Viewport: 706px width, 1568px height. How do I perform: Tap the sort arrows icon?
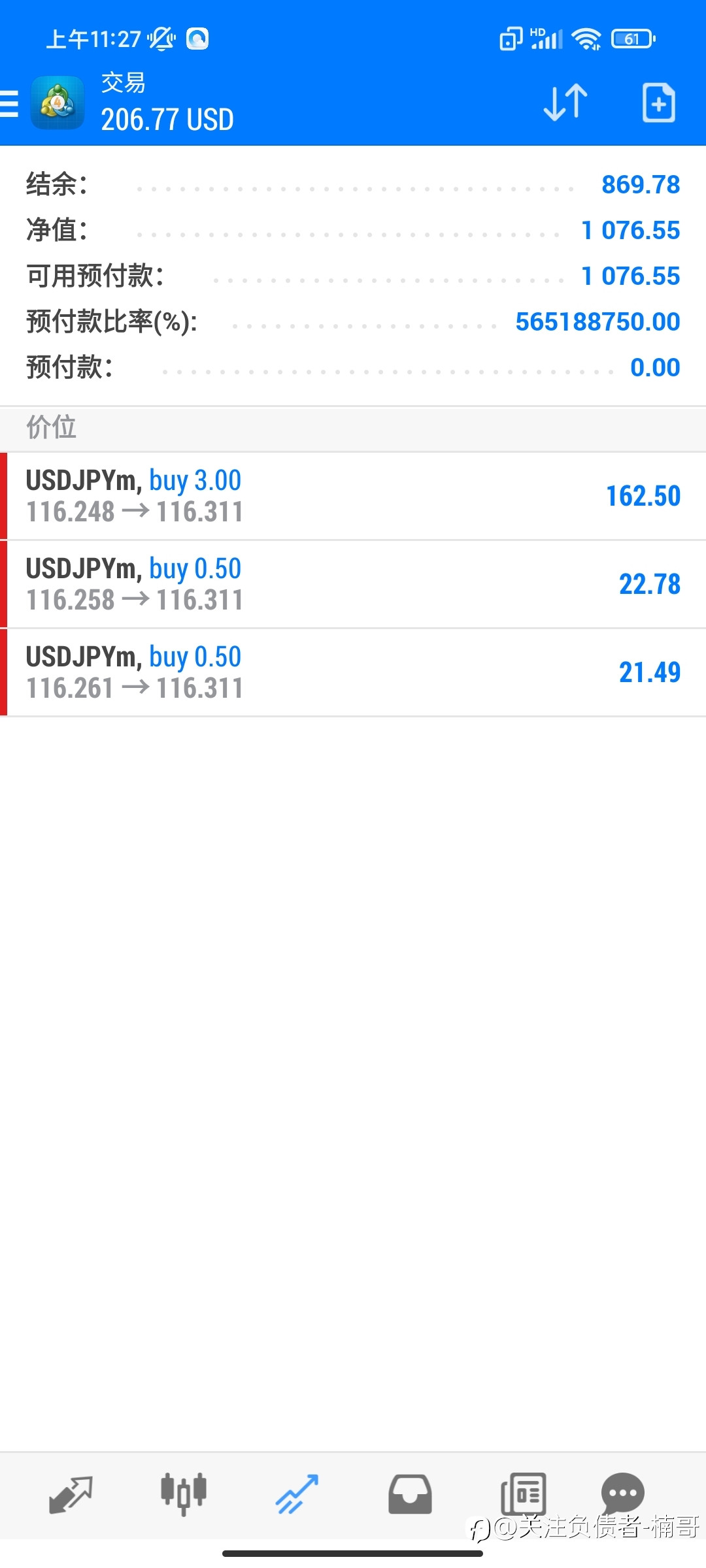tap(565, 103)
